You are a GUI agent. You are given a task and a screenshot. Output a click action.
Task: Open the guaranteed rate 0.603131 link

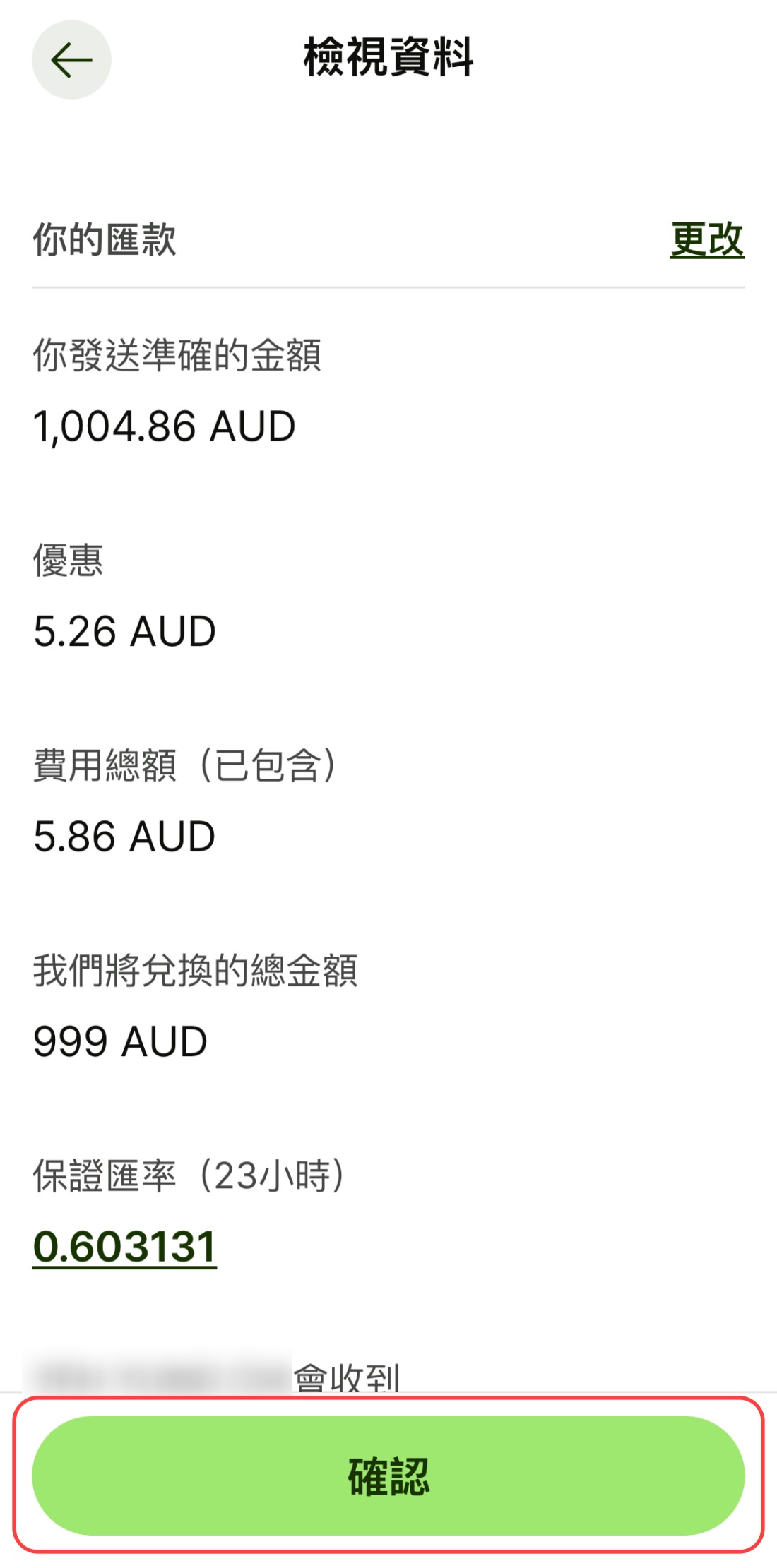(124, 1247)
